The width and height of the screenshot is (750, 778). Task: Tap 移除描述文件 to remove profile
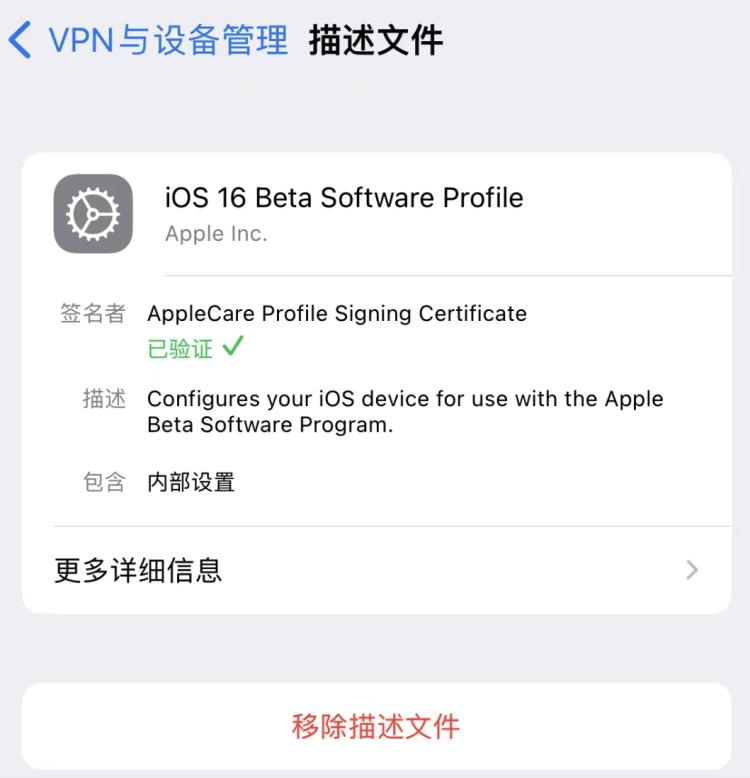(376, 725)
